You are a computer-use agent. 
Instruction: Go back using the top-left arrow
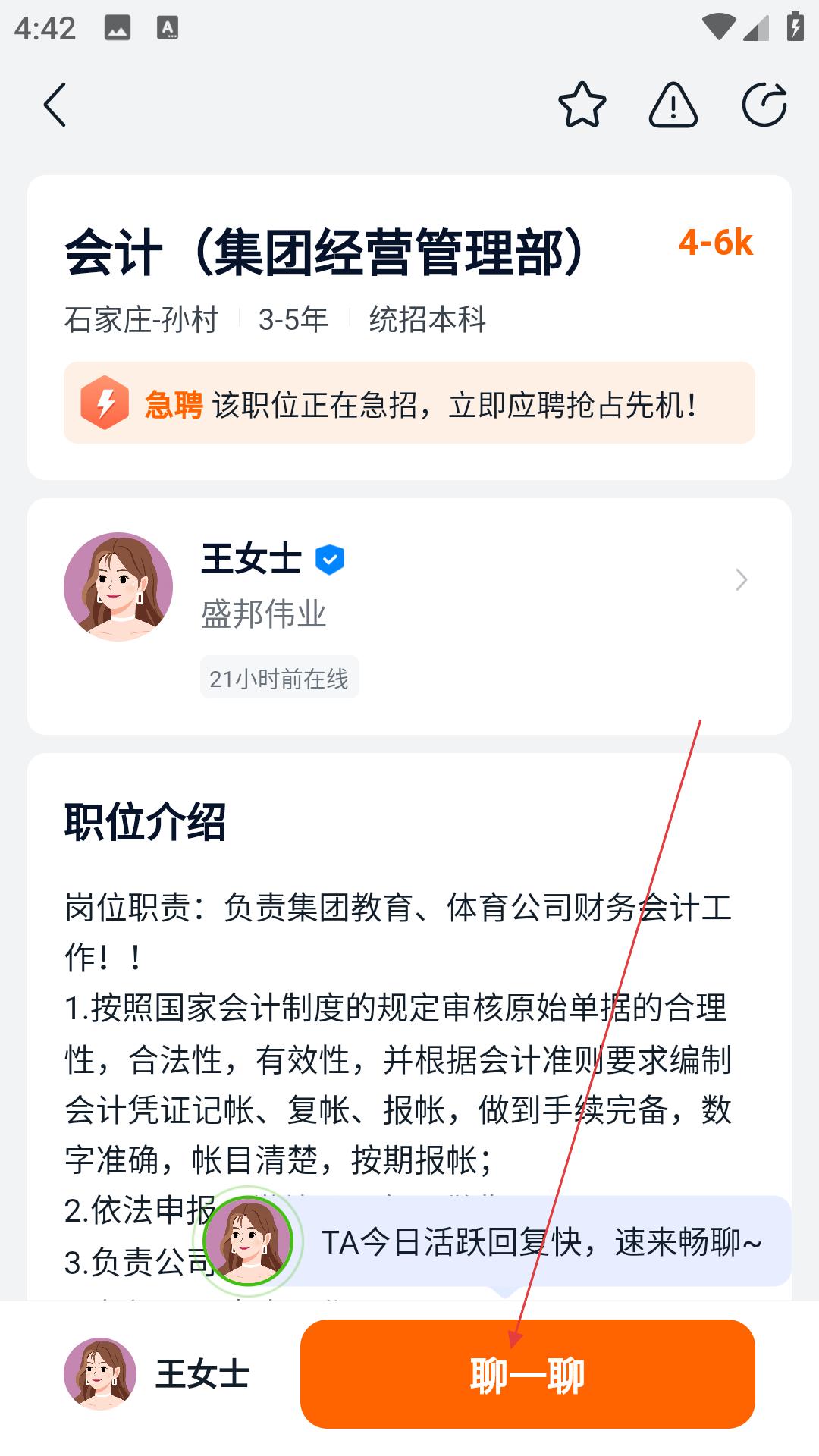coord(55,105)
